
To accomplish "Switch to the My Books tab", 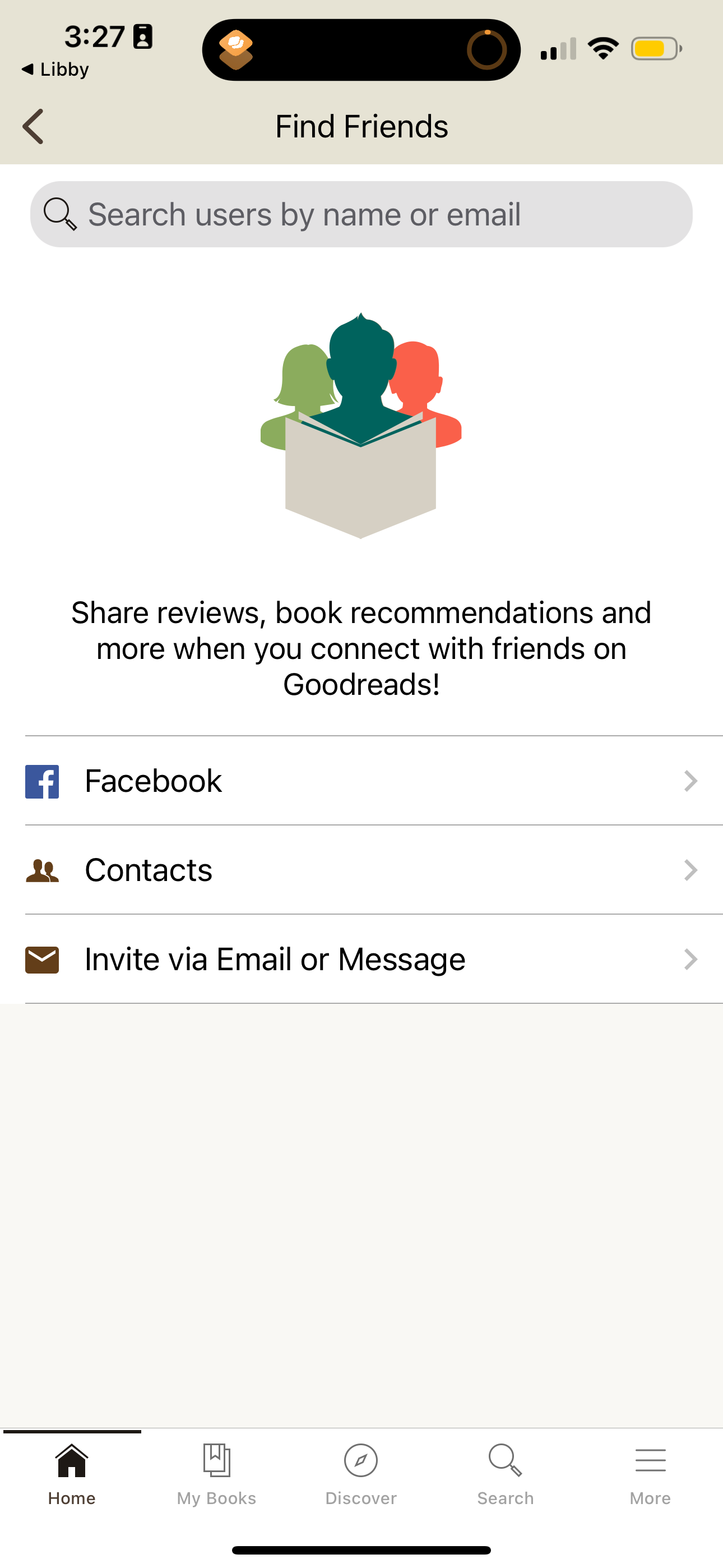I will pos(216,1473).
